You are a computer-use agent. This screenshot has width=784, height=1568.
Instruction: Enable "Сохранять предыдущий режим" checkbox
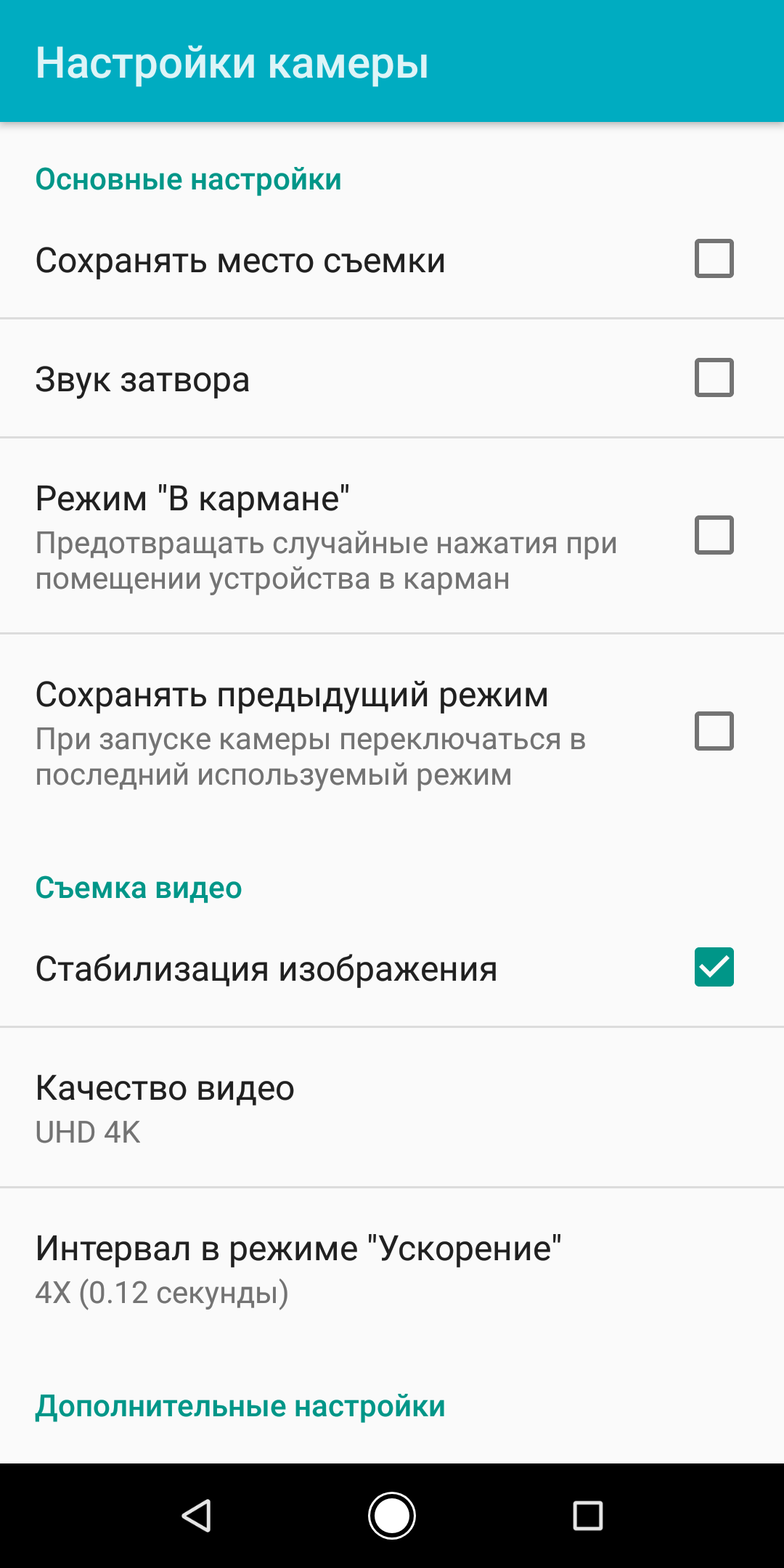(714, 731)
